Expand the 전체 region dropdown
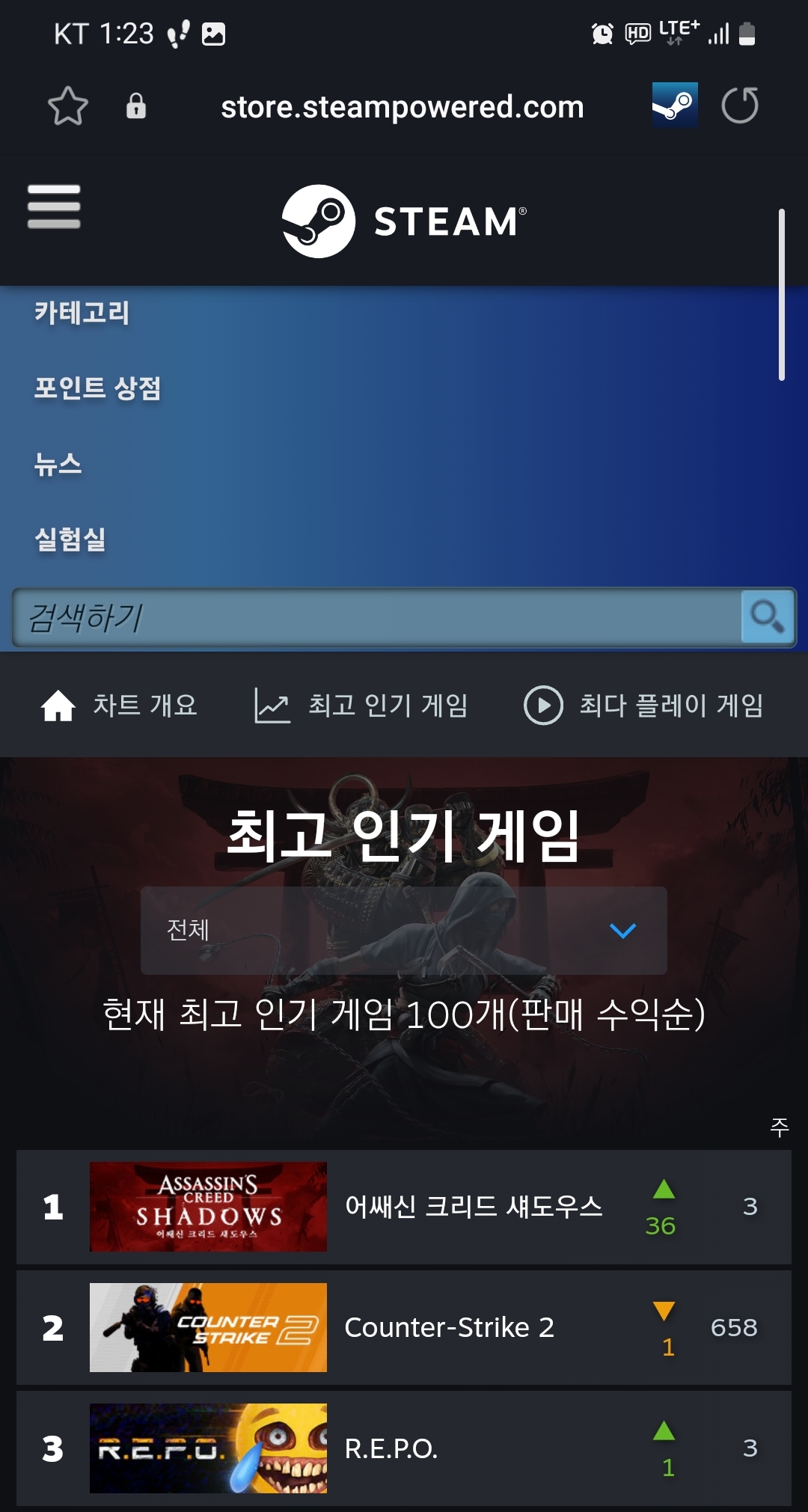Image resolution: width=808 pixels, height=1512 pixels. 404,931
